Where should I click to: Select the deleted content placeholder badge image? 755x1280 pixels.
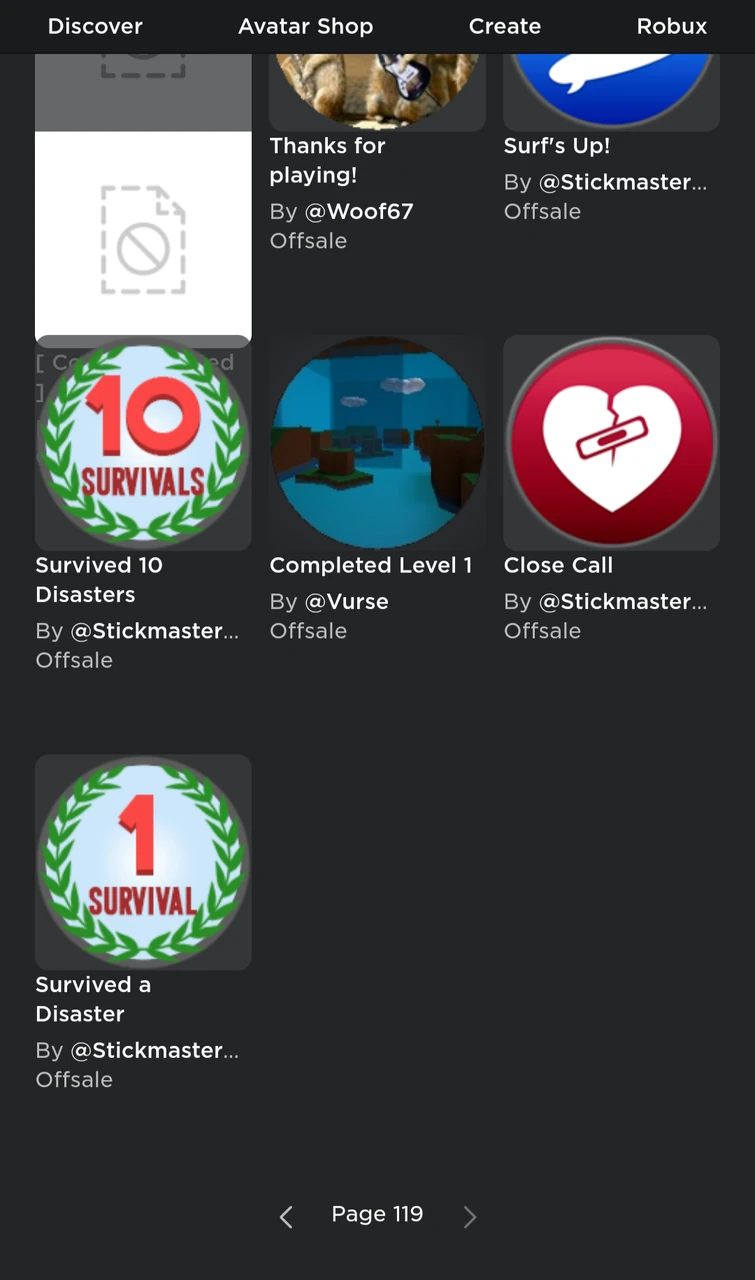[x=142, y=238]
